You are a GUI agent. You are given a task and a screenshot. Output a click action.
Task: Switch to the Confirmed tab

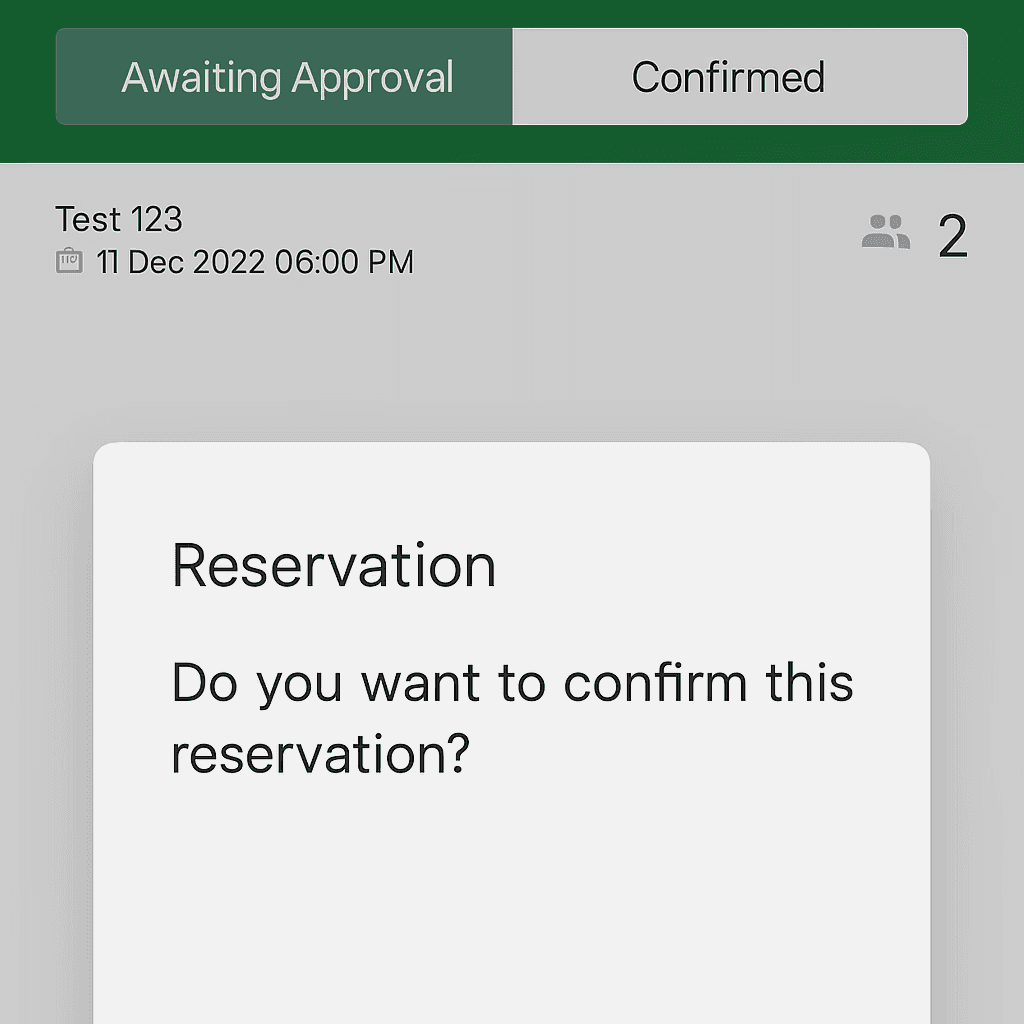(x=740, y=76)
